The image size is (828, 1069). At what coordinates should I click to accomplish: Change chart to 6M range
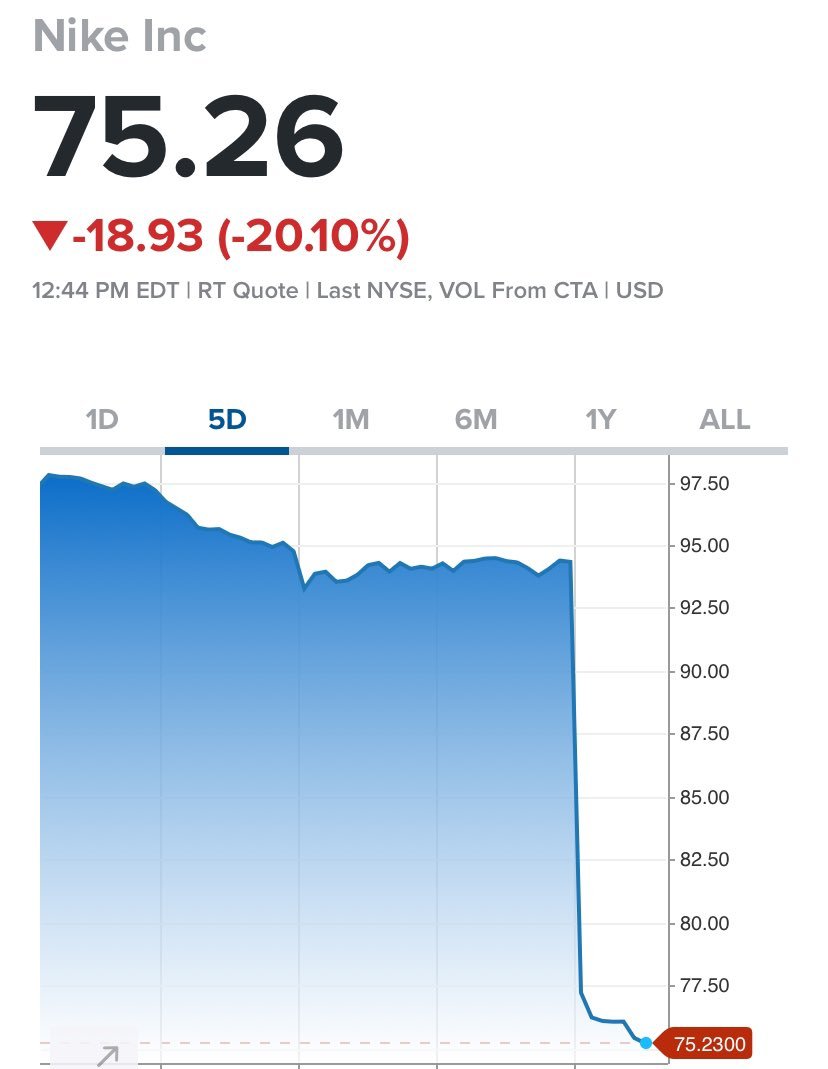point(476,420)
